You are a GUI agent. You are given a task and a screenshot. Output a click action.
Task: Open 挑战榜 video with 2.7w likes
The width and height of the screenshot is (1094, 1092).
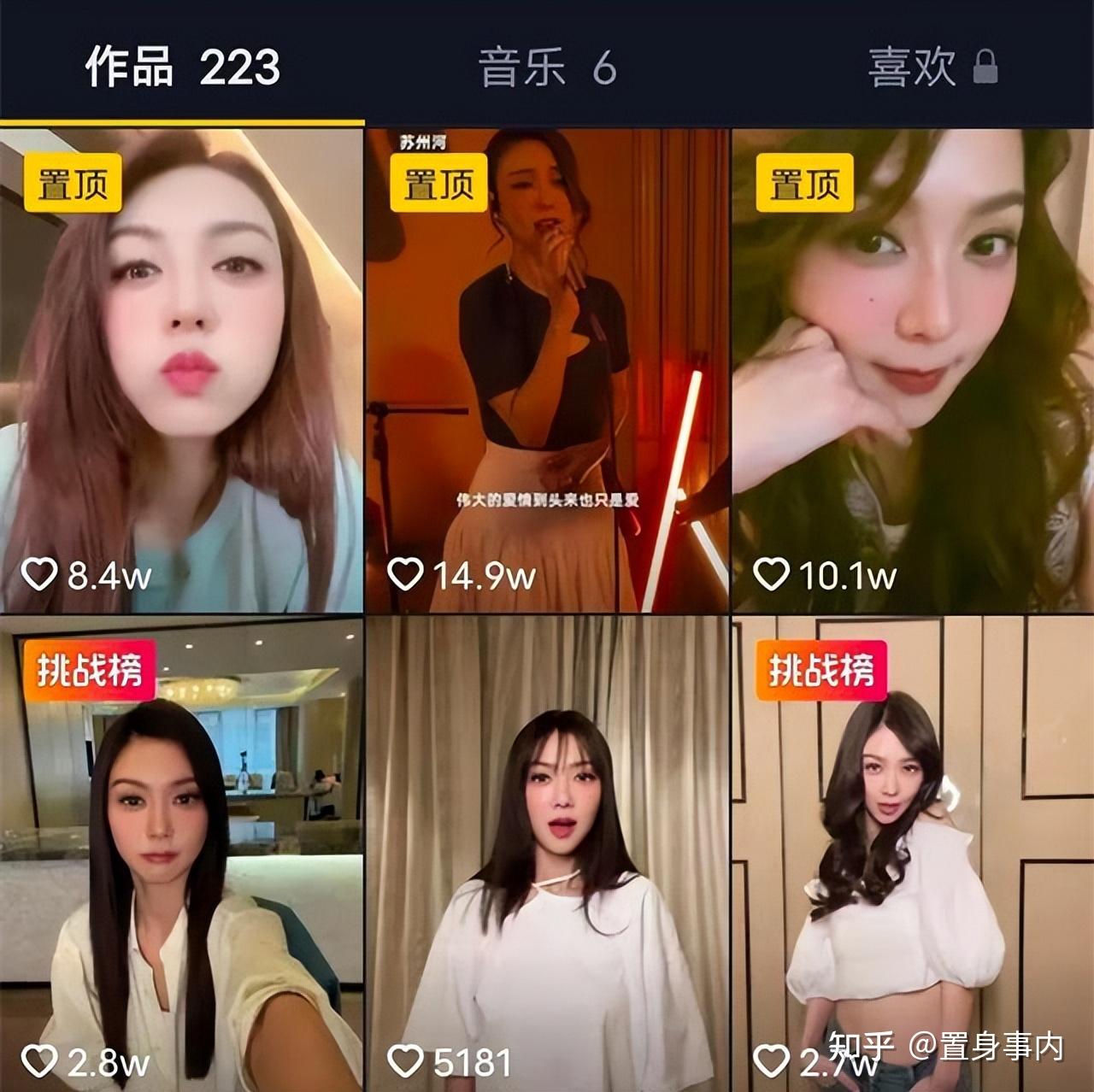pyautogui.click(x=913, y=853)
